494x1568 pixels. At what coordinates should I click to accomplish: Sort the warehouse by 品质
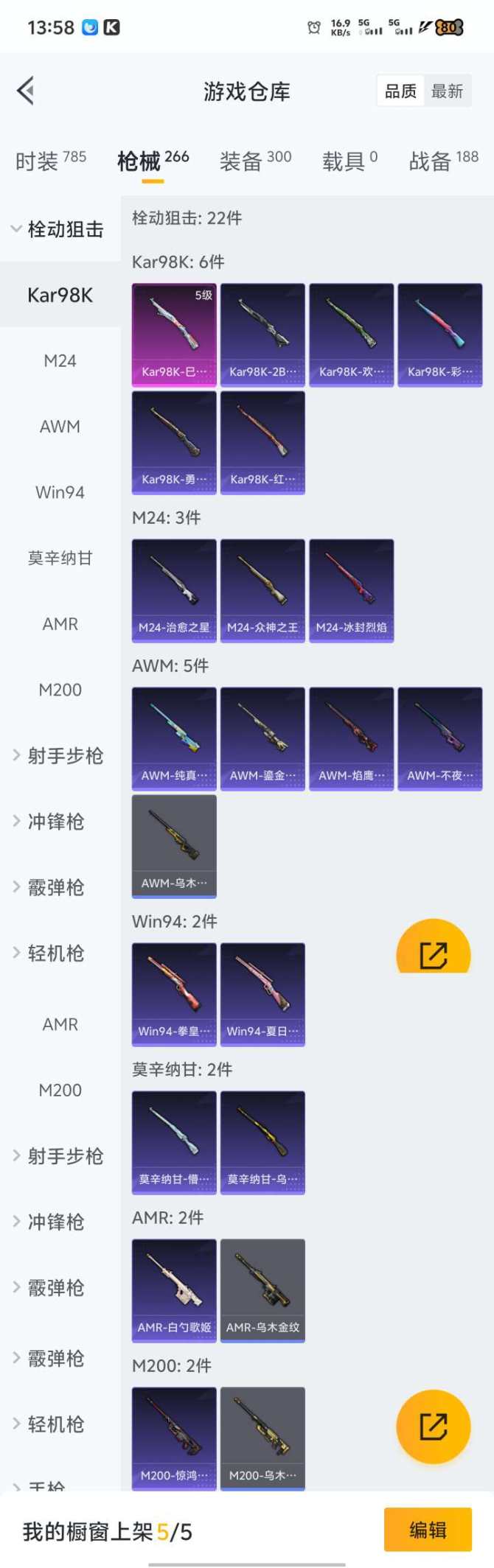coord(400,91)
